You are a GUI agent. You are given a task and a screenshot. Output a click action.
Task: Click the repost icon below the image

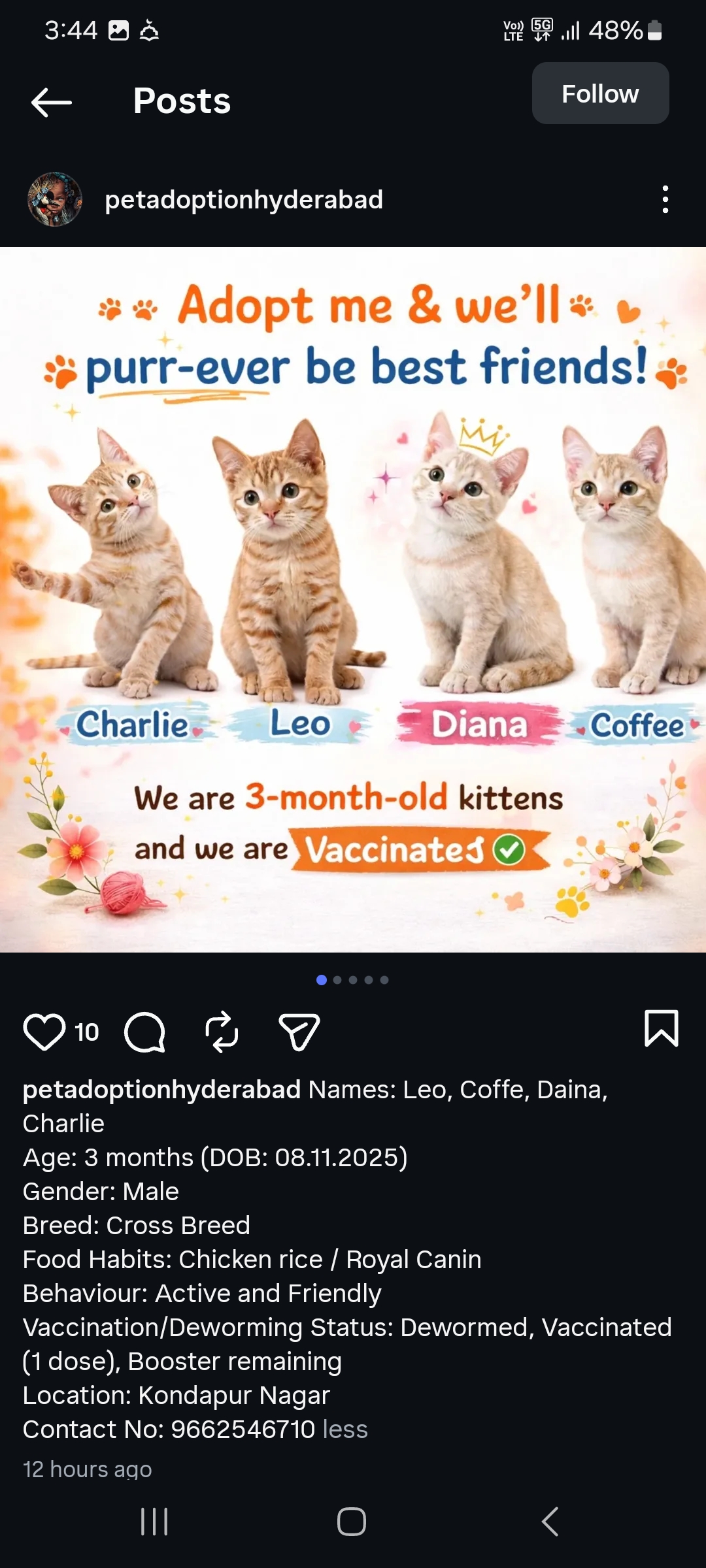click(x=222, y=1031)
